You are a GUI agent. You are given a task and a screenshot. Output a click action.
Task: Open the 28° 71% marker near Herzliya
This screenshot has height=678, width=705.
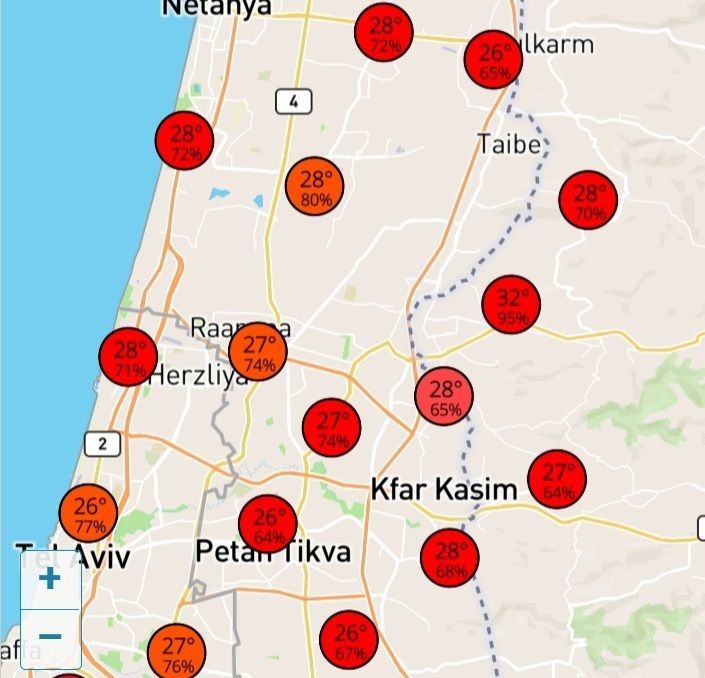(129, 357)
